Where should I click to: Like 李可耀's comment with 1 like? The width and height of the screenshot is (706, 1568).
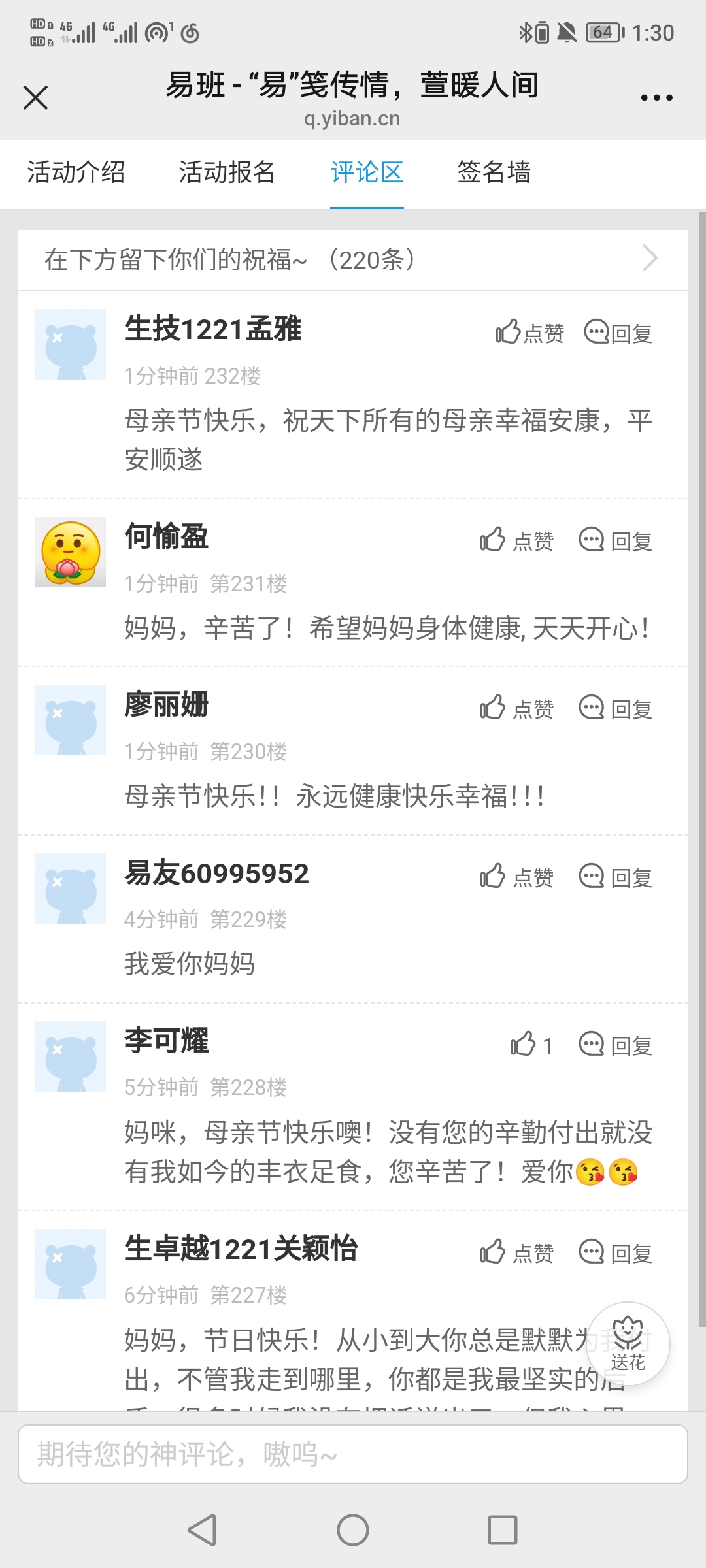point(531,1045)
